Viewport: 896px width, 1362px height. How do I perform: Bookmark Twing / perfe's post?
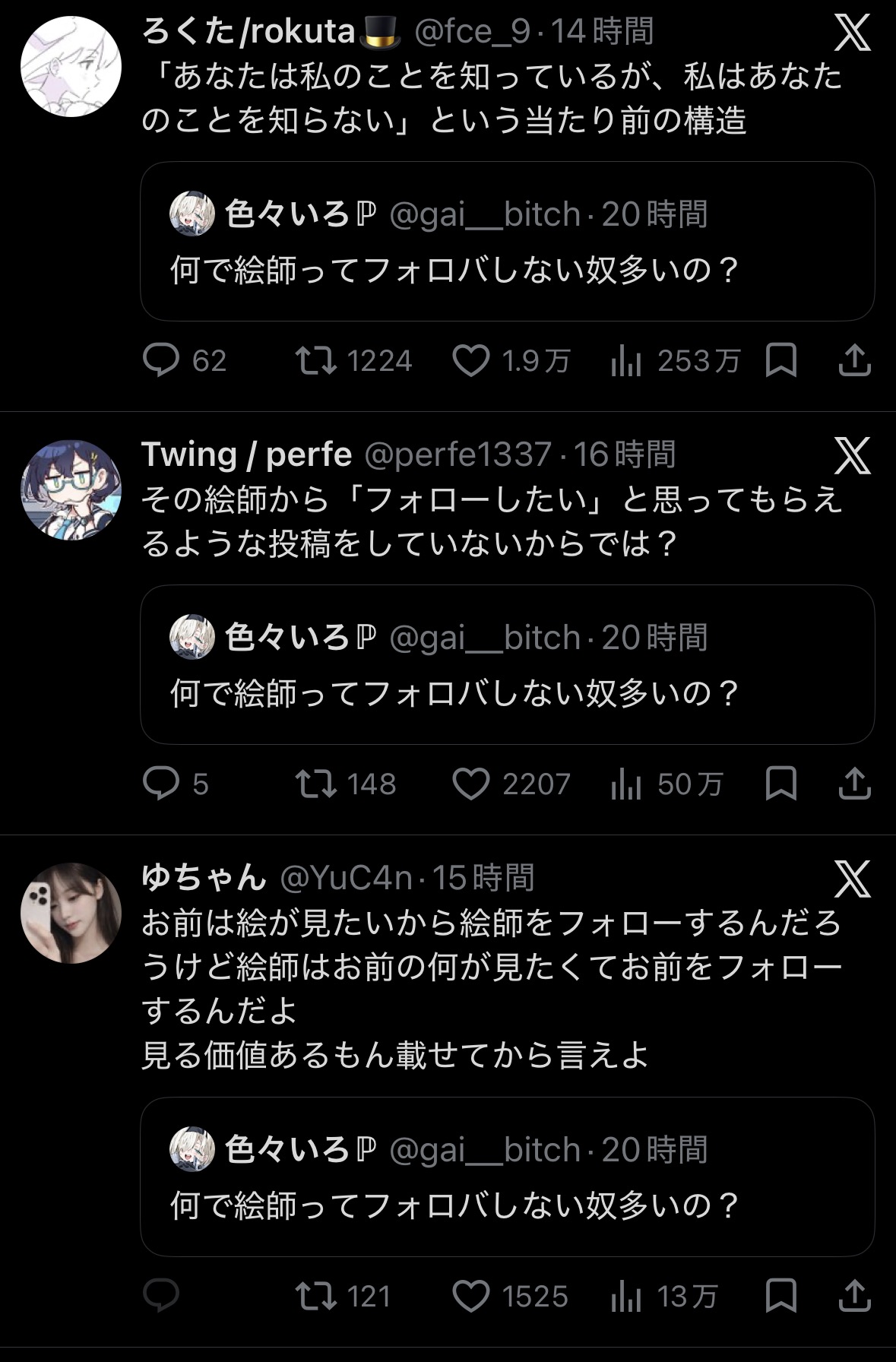[780, 784]
